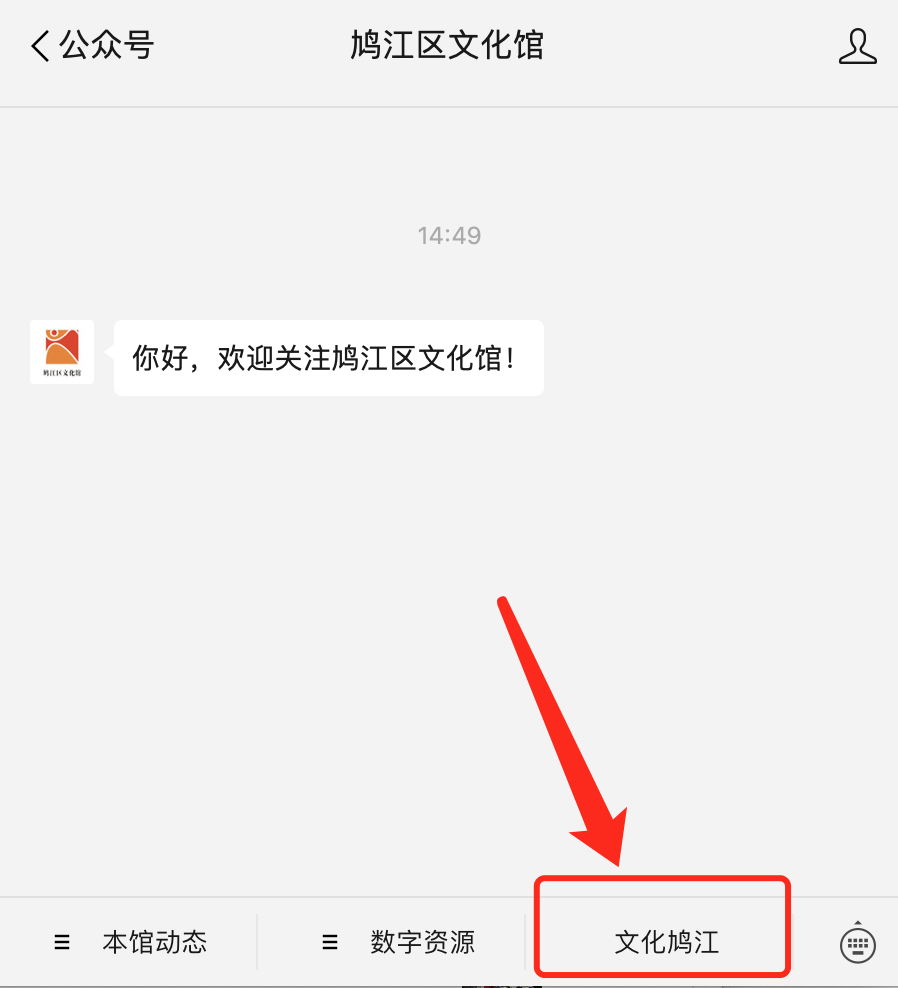Image resolution: width=898 pixels, height=988 pixels.
Task: Switch to keyboard input mode
Action: tap(857, 942)
